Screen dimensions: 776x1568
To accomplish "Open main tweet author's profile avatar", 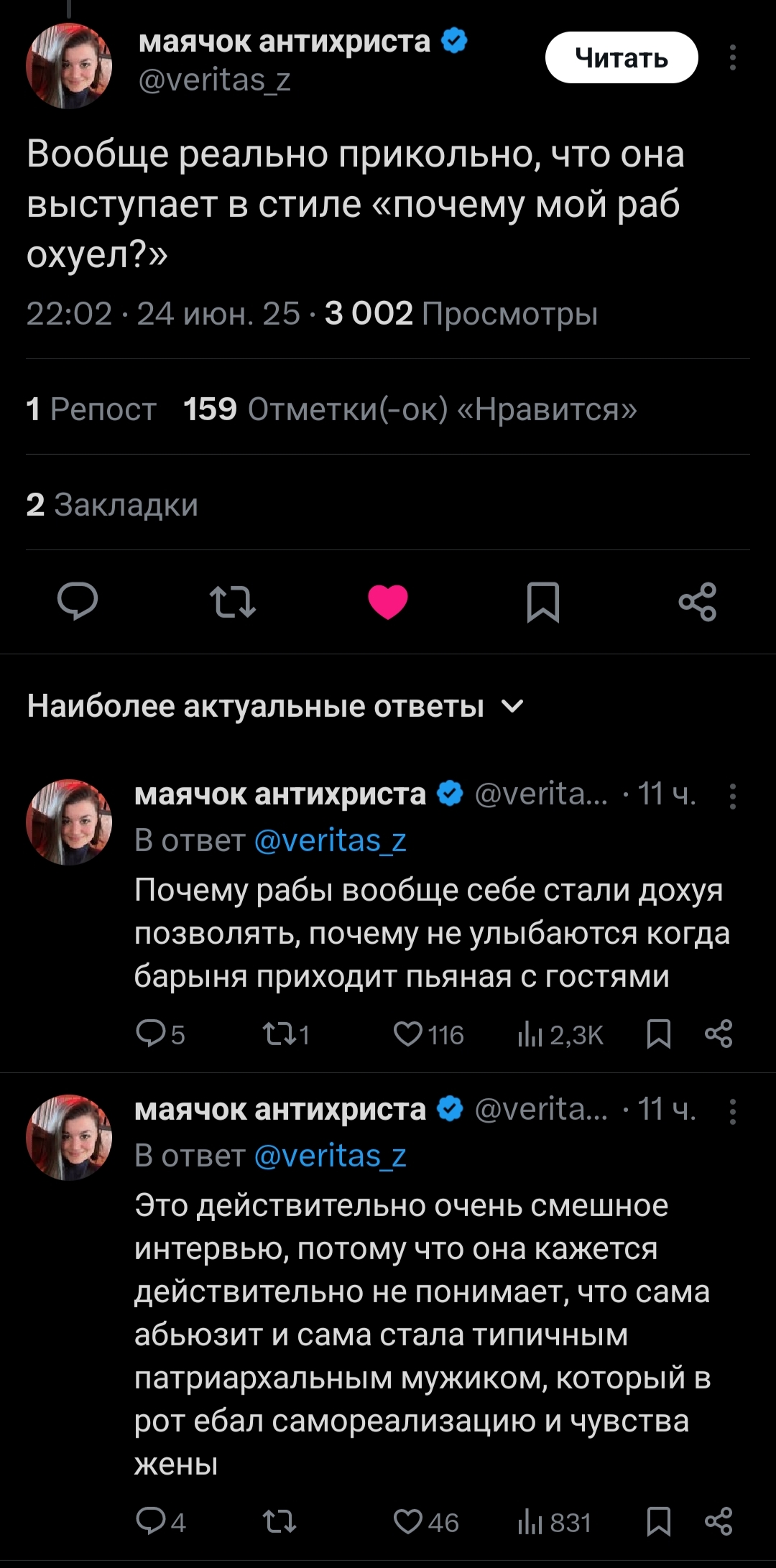I will click(69, 66).
